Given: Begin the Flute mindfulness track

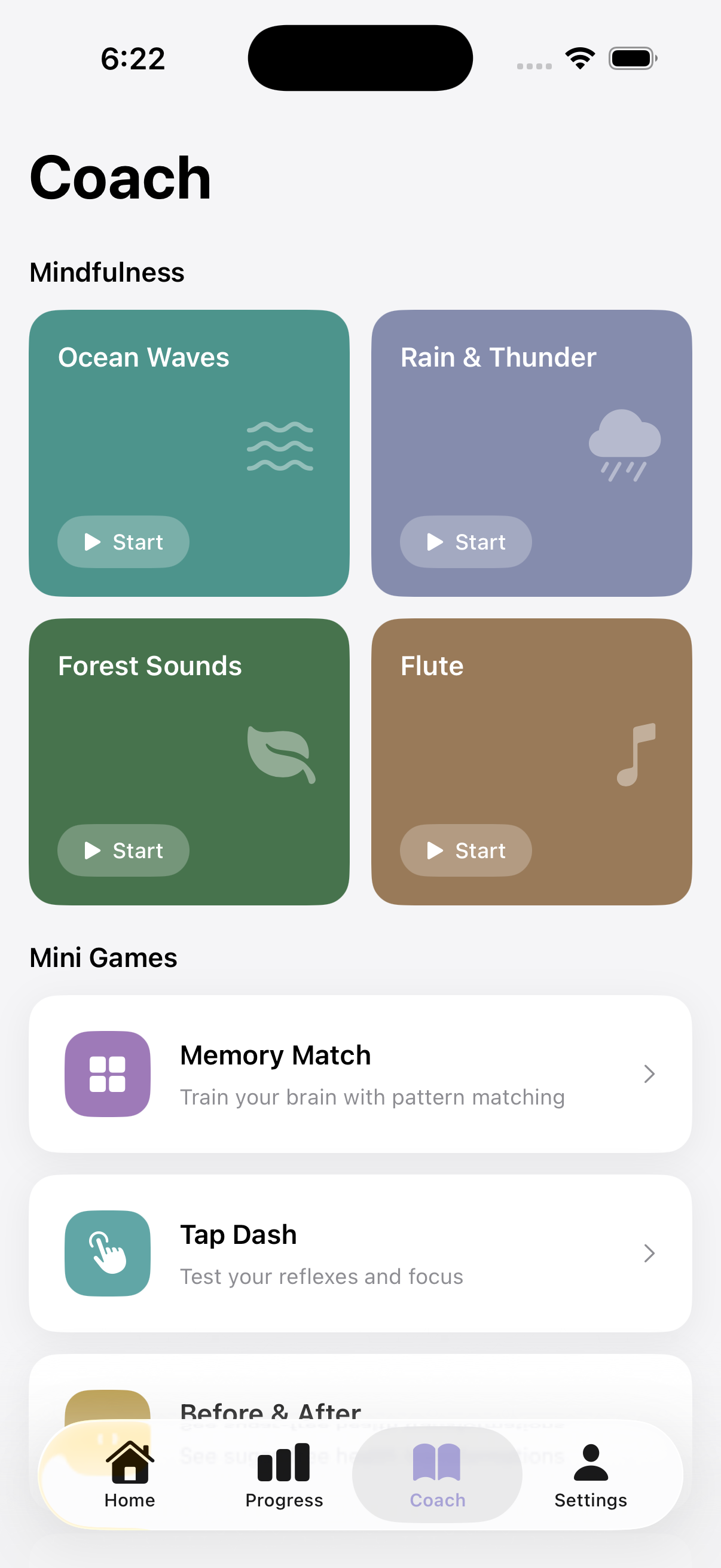Looking at the screenshot, I should click(x=466, y=850).
